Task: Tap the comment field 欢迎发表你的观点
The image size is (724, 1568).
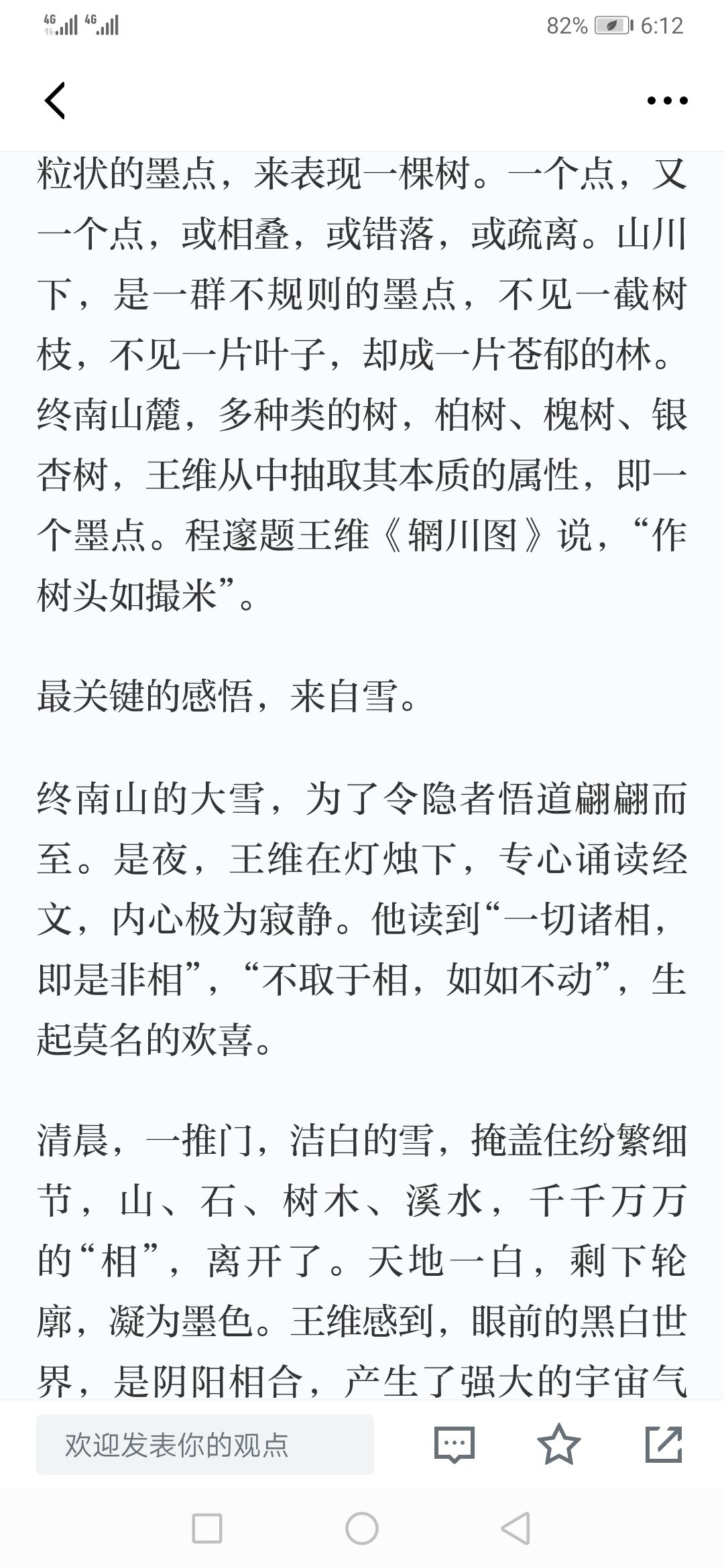Action: click(x=205, y=1445)
